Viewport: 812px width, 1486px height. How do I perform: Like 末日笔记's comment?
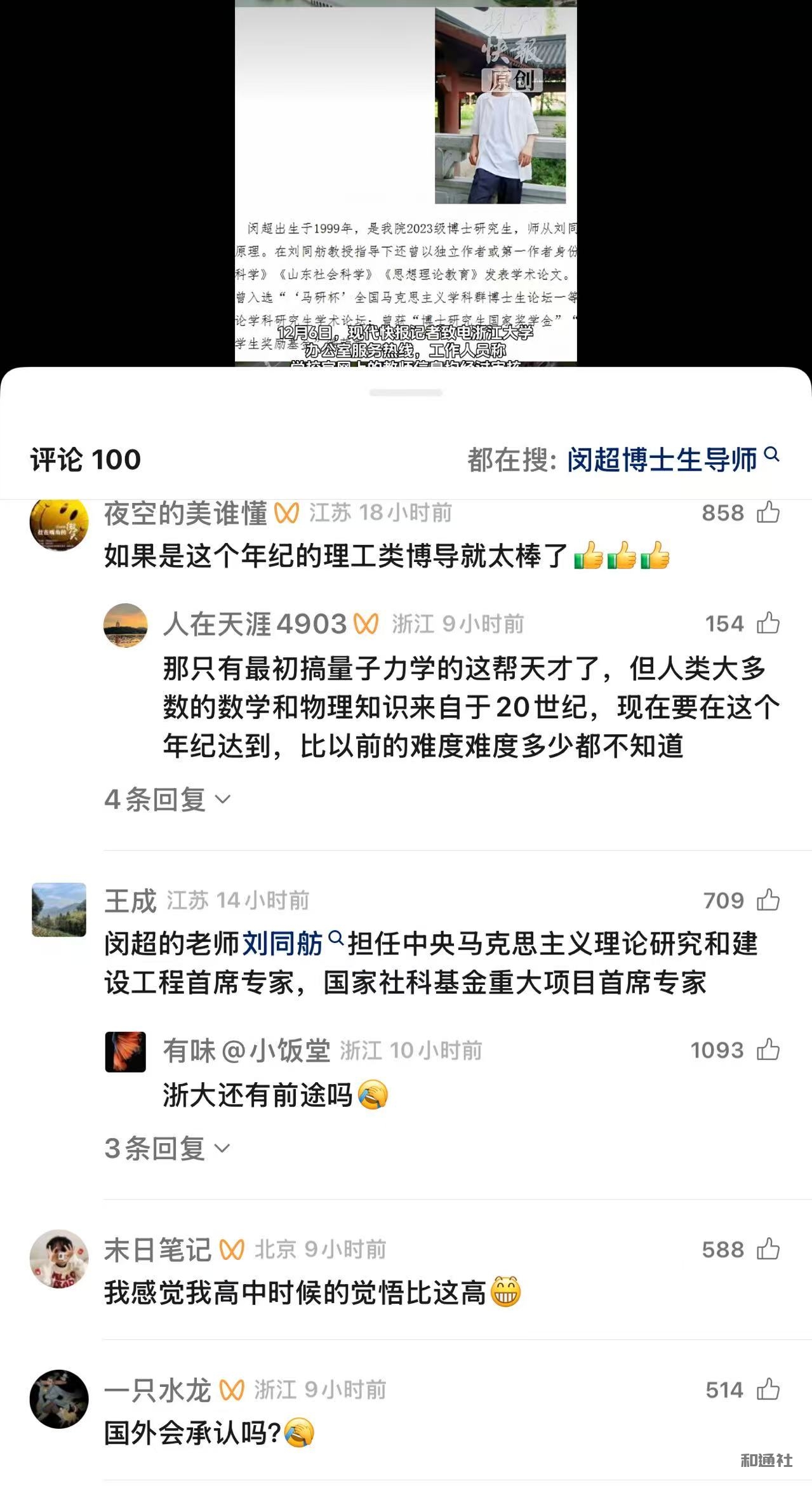pos(768,1249)
